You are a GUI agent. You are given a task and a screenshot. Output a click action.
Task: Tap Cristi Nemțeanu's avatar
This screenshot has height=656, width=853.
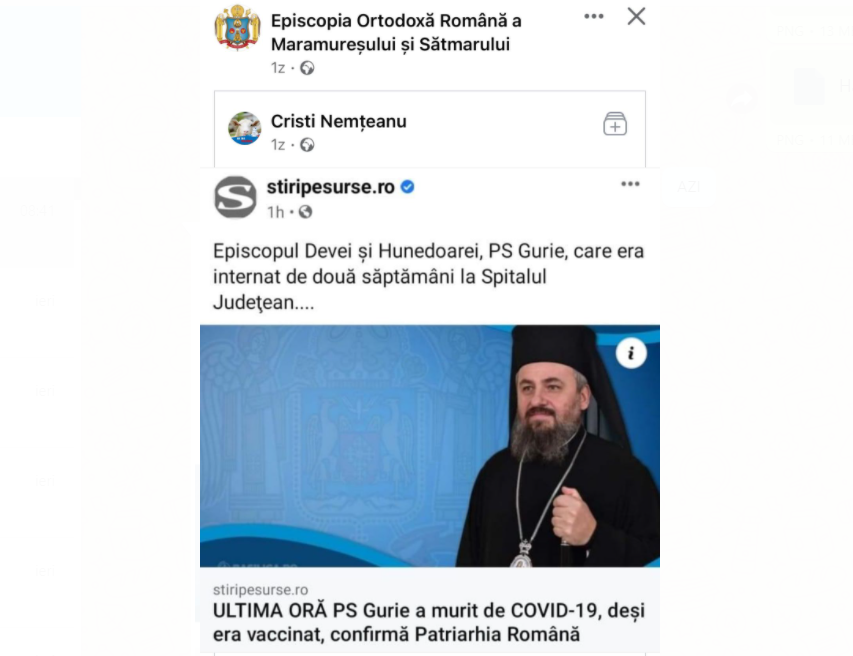(x=244, y=128)
